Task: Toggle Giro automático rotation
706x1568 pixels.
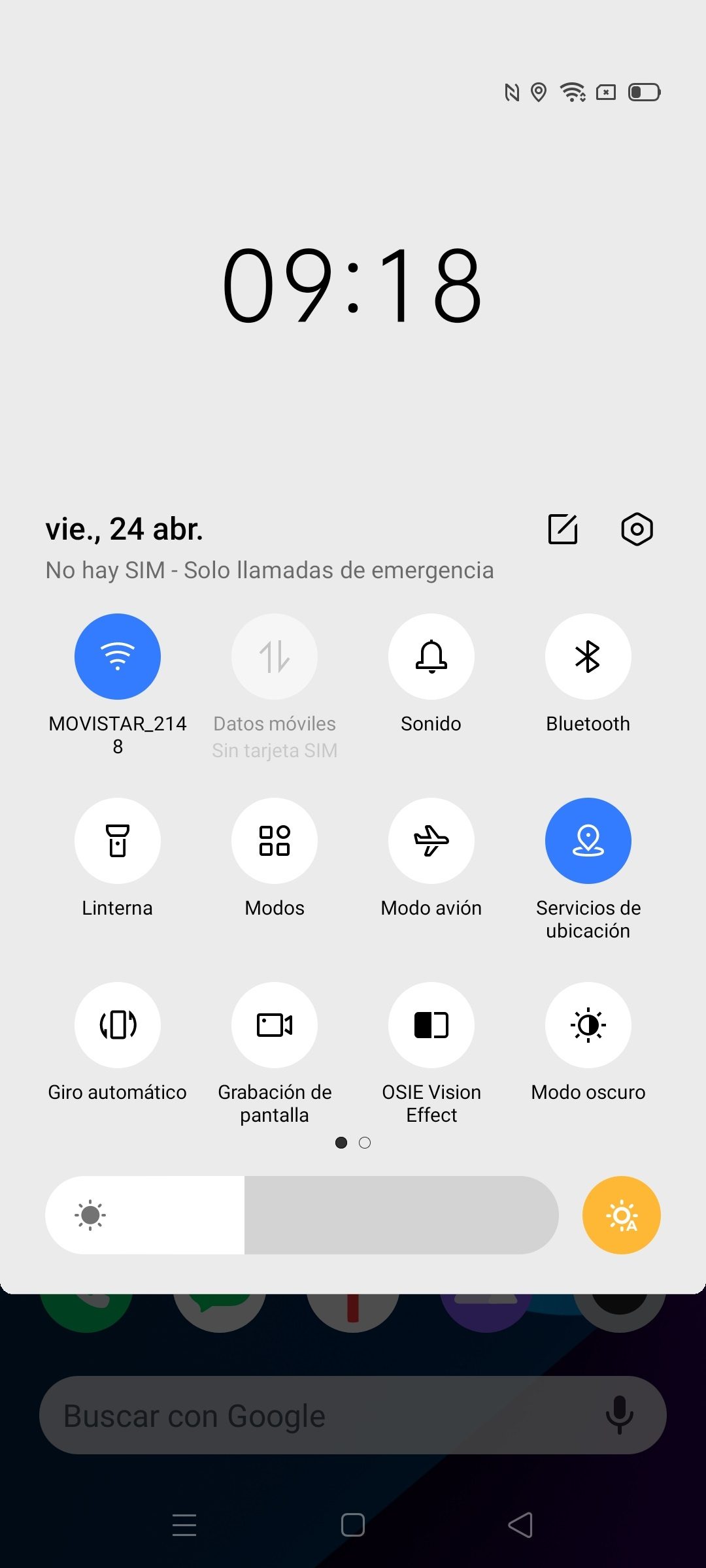Action: point(118,1025)
